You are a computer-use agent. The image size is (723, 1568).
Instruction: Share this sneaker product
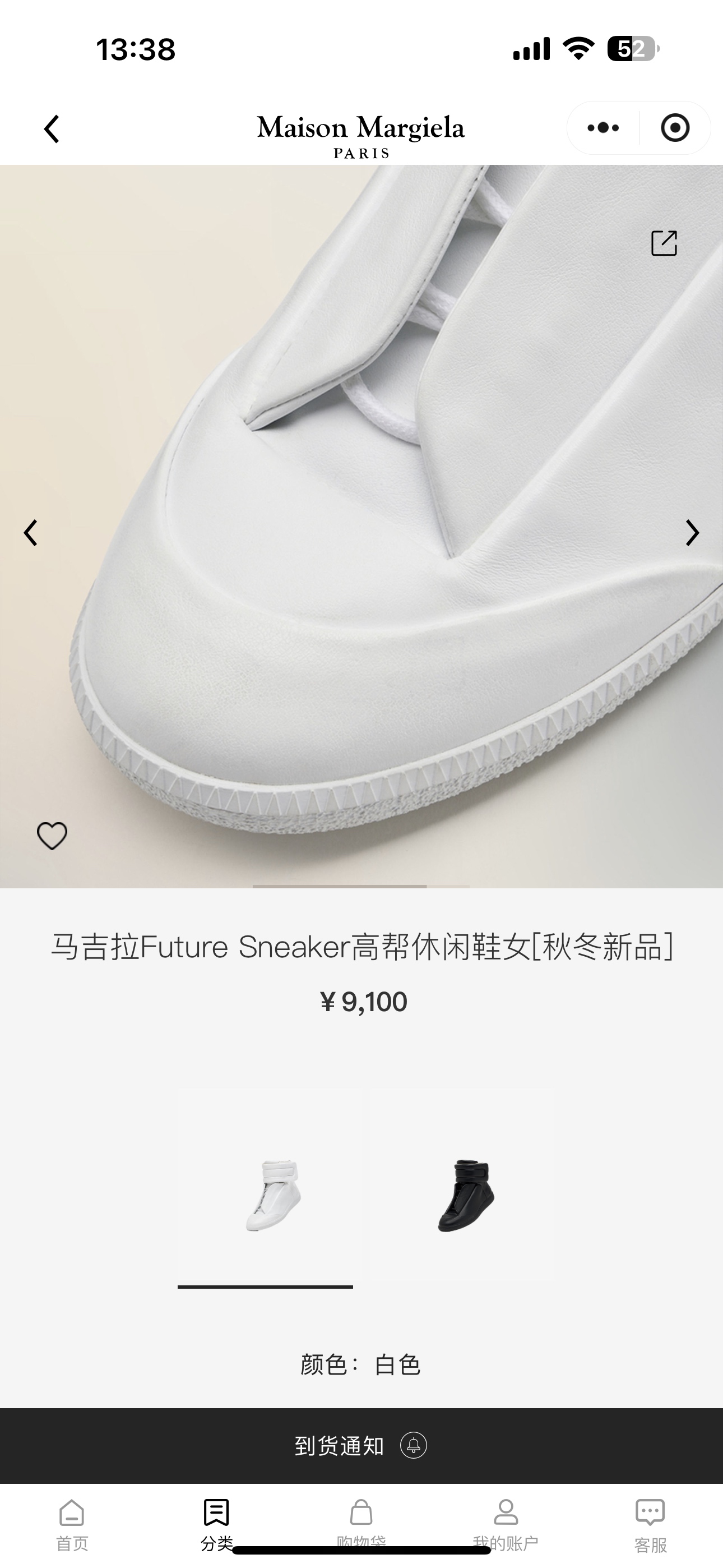coord(664,243)
